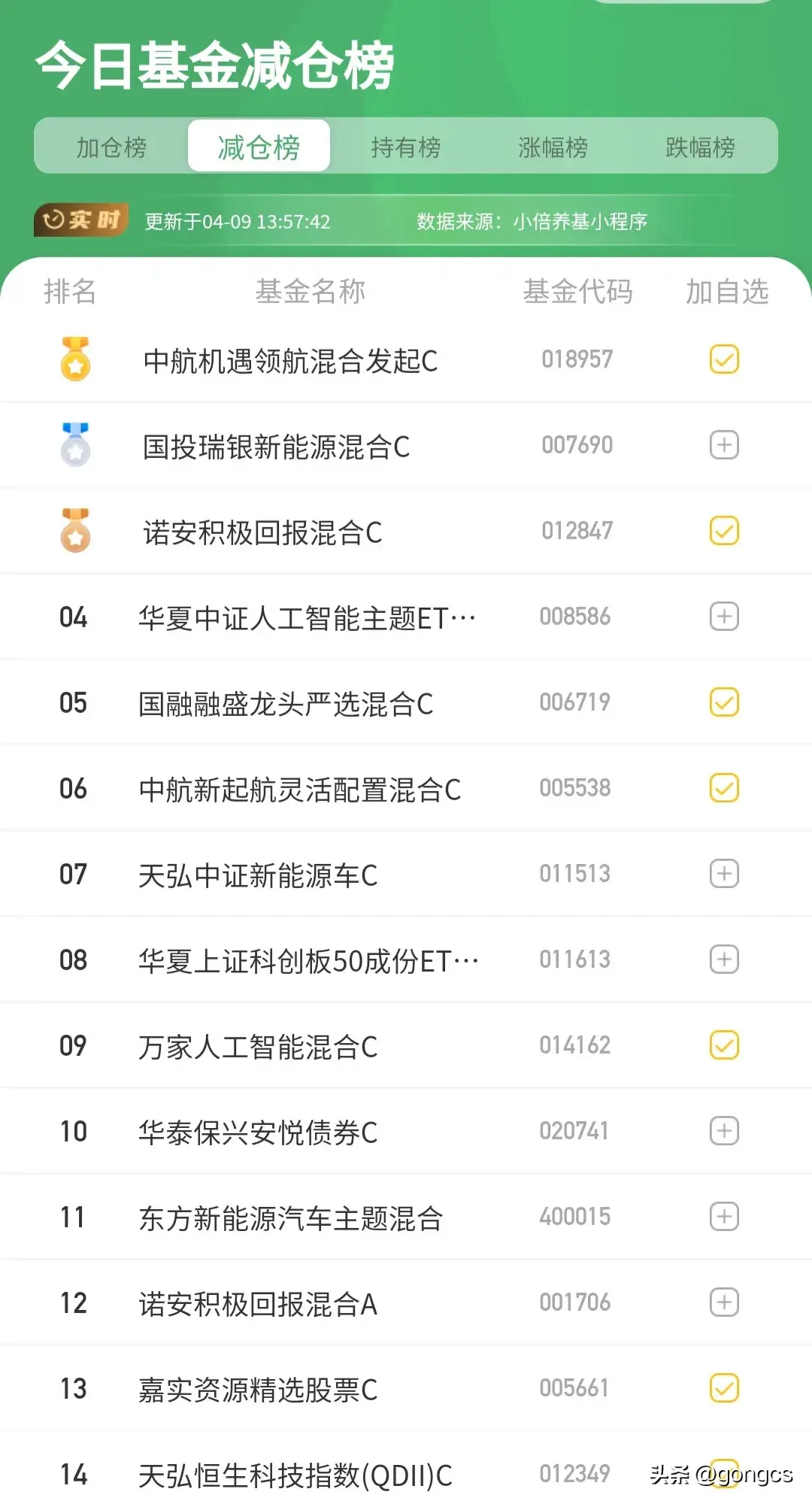Image resolution: width=812 pixels, height=1504 pixels.
Task: Tap the plus icon for 诺安积极回报混合A
Action: 723,1302
